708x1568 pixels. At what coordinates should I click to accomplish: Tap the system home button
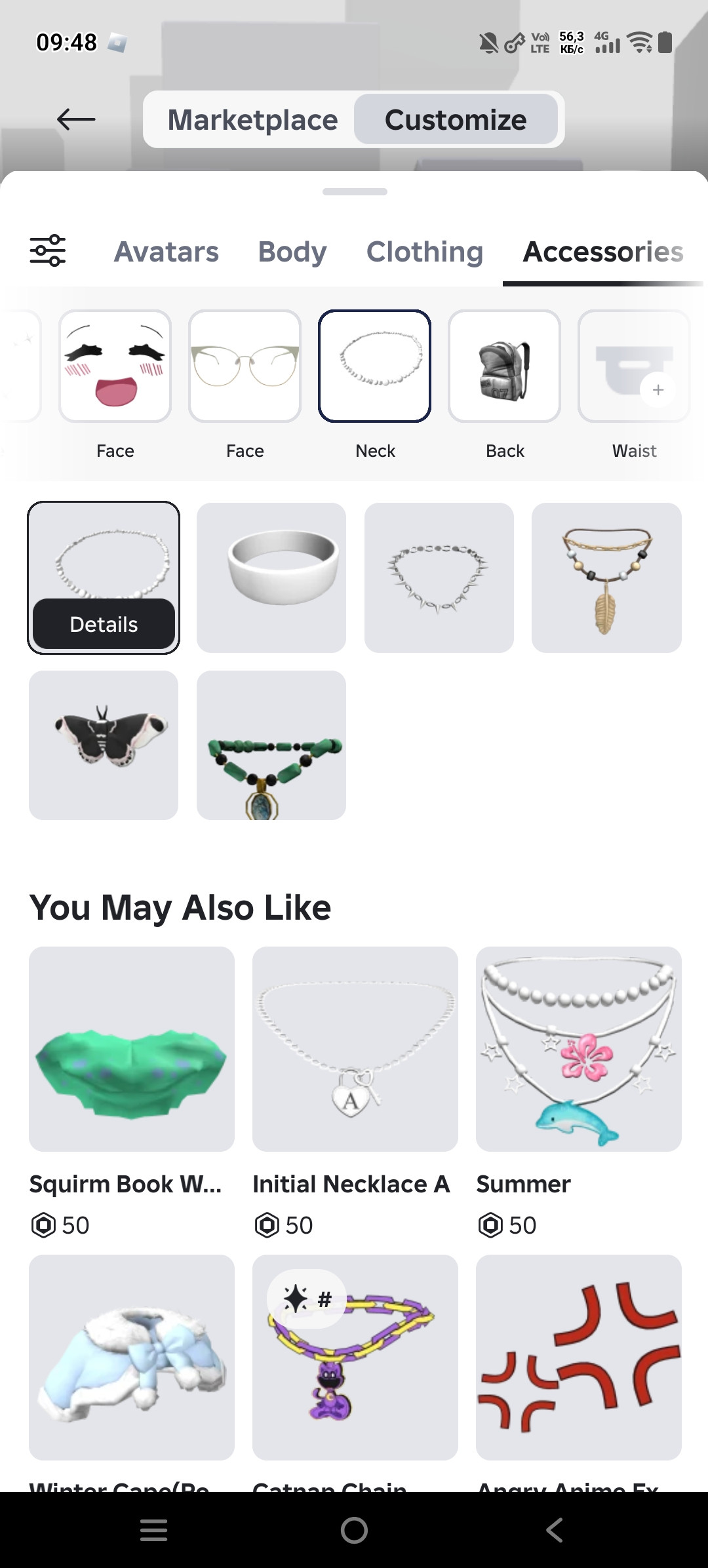tap(354, 1531)
